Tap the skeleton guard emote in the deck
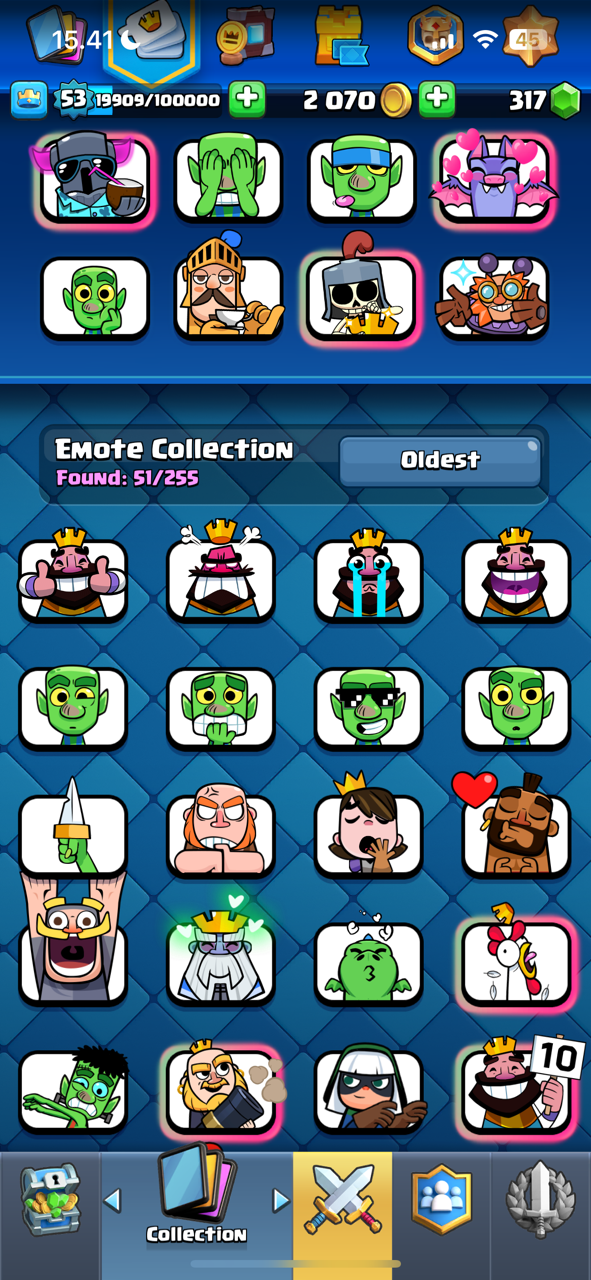591x1280 pixels. (360, 294)
